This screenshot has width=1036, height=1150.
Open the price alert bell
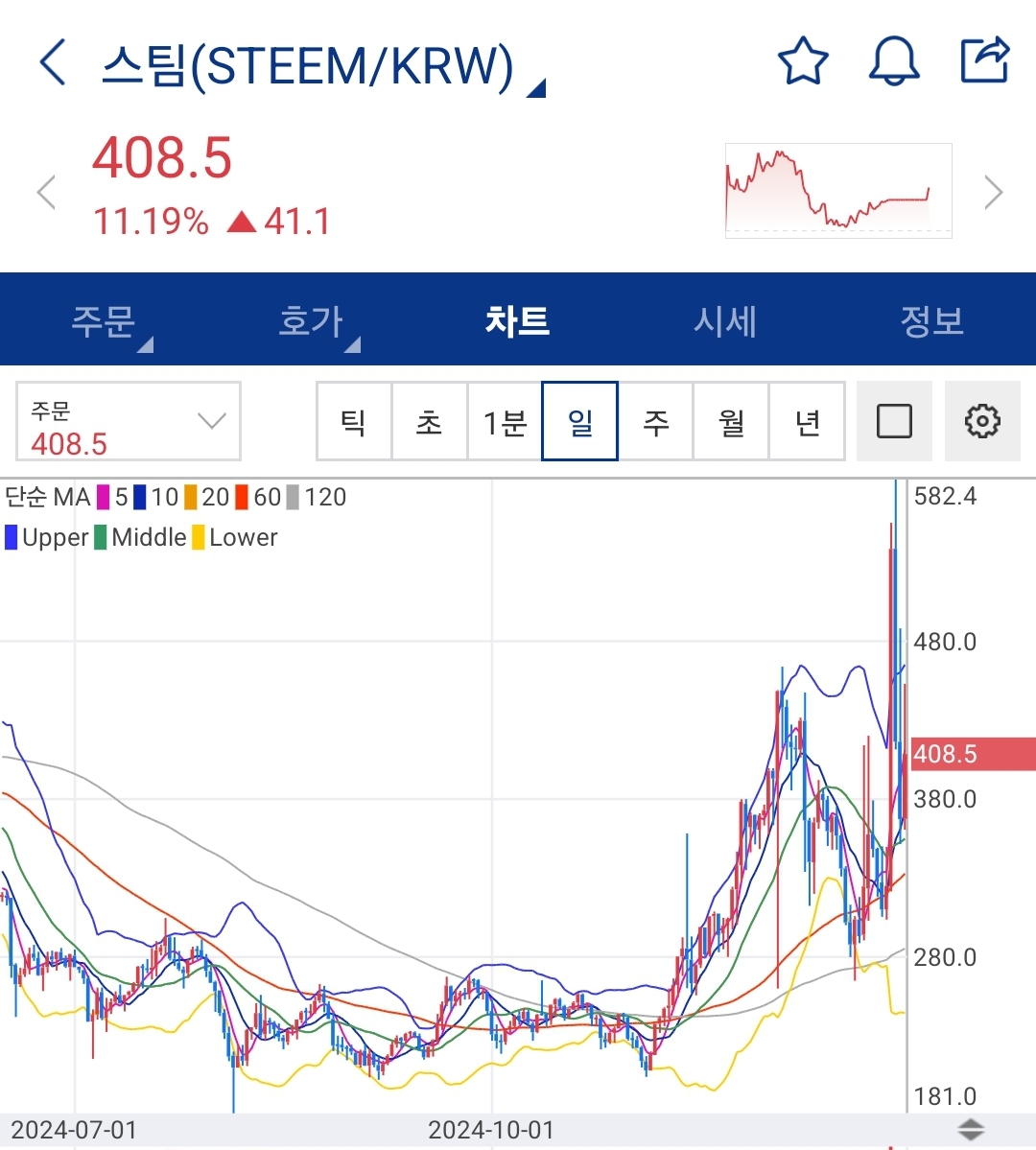coord(894,62)
